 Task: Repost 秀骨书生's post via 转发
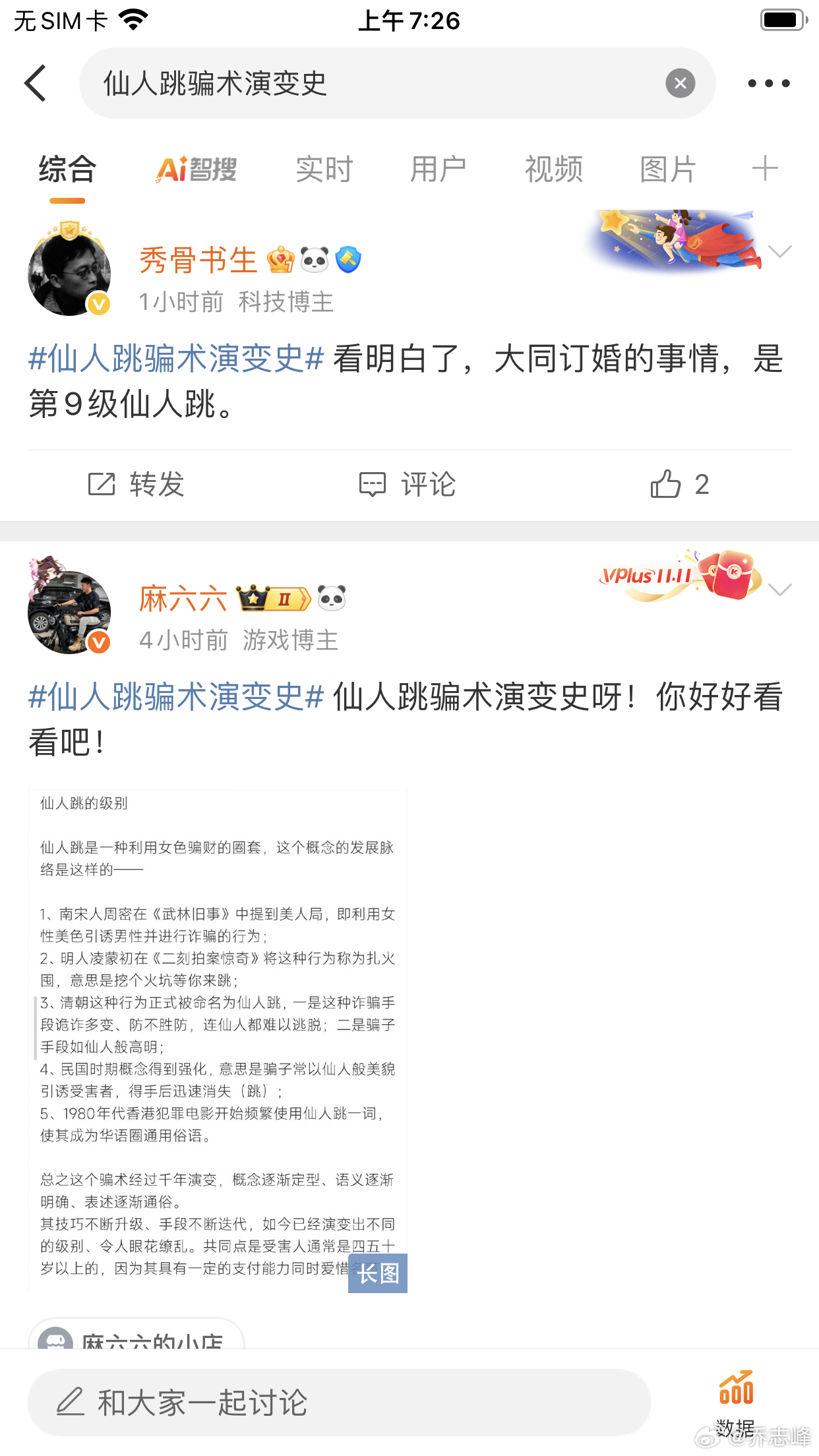(x=136, y=485)
